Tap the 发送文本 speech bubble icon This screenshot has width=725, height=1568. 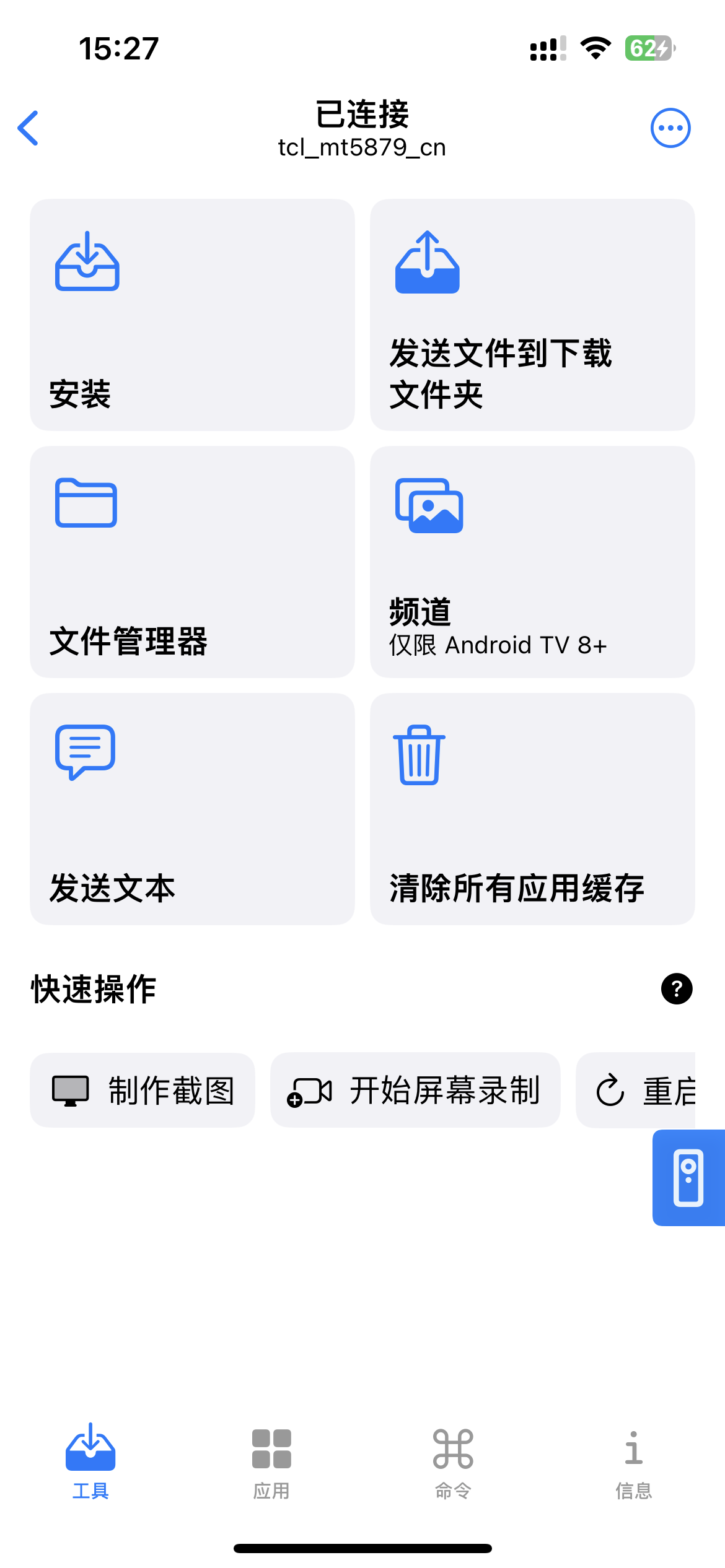86,752
